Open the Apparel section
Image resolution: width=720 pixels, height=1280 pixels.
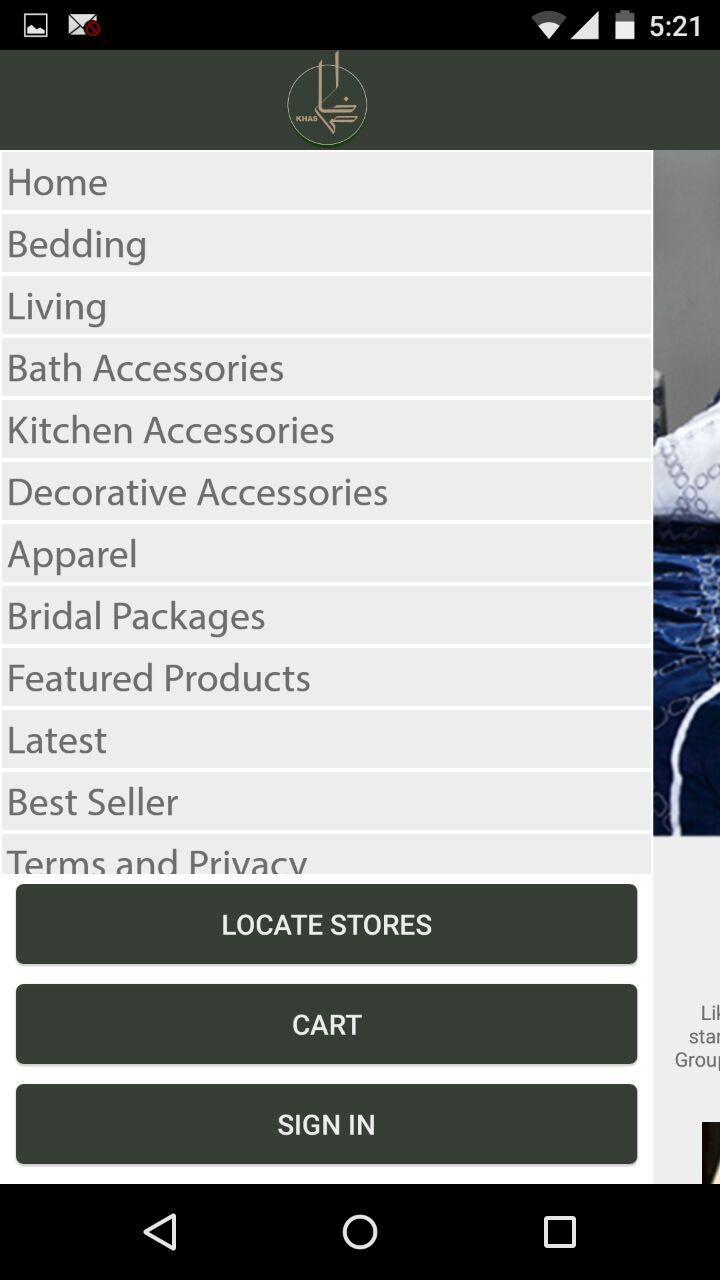click(326, 554)
